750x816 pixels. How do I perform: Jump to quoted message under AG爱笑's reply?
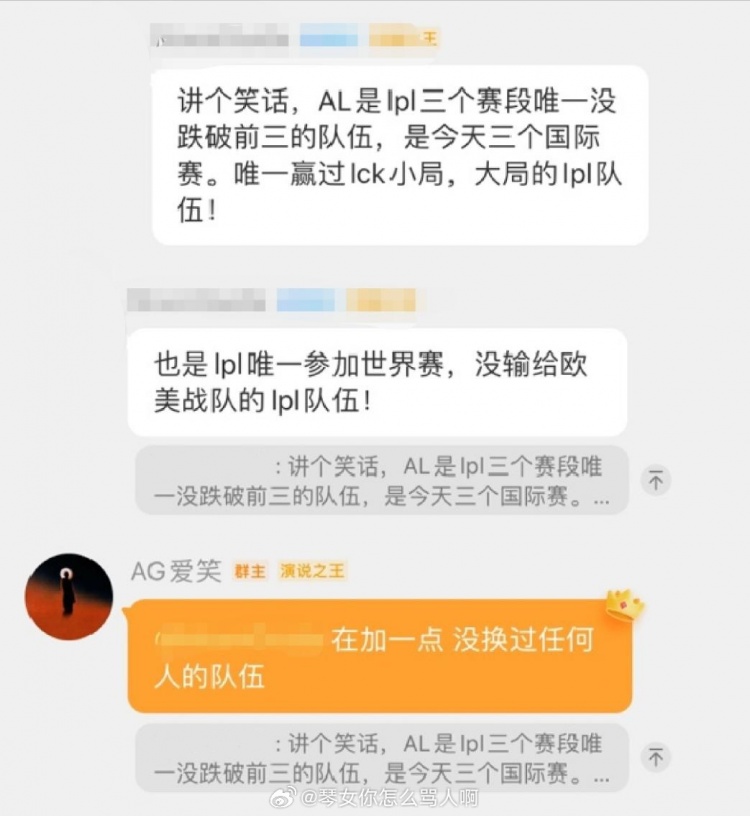pos(655,756)
